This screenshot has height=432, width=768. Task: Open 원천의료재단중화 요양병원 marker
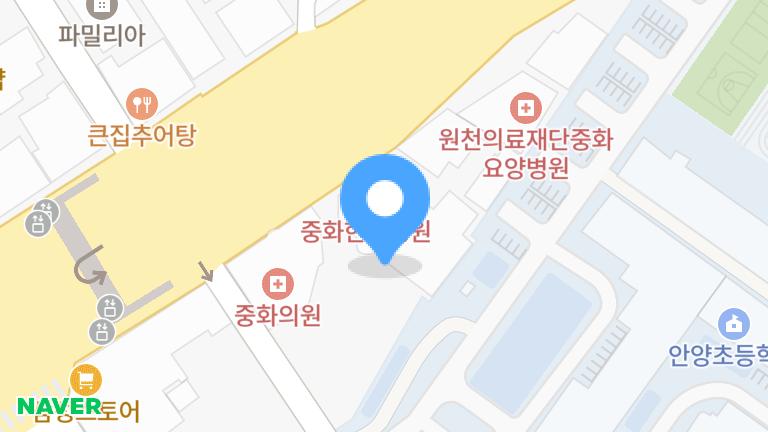525,108
